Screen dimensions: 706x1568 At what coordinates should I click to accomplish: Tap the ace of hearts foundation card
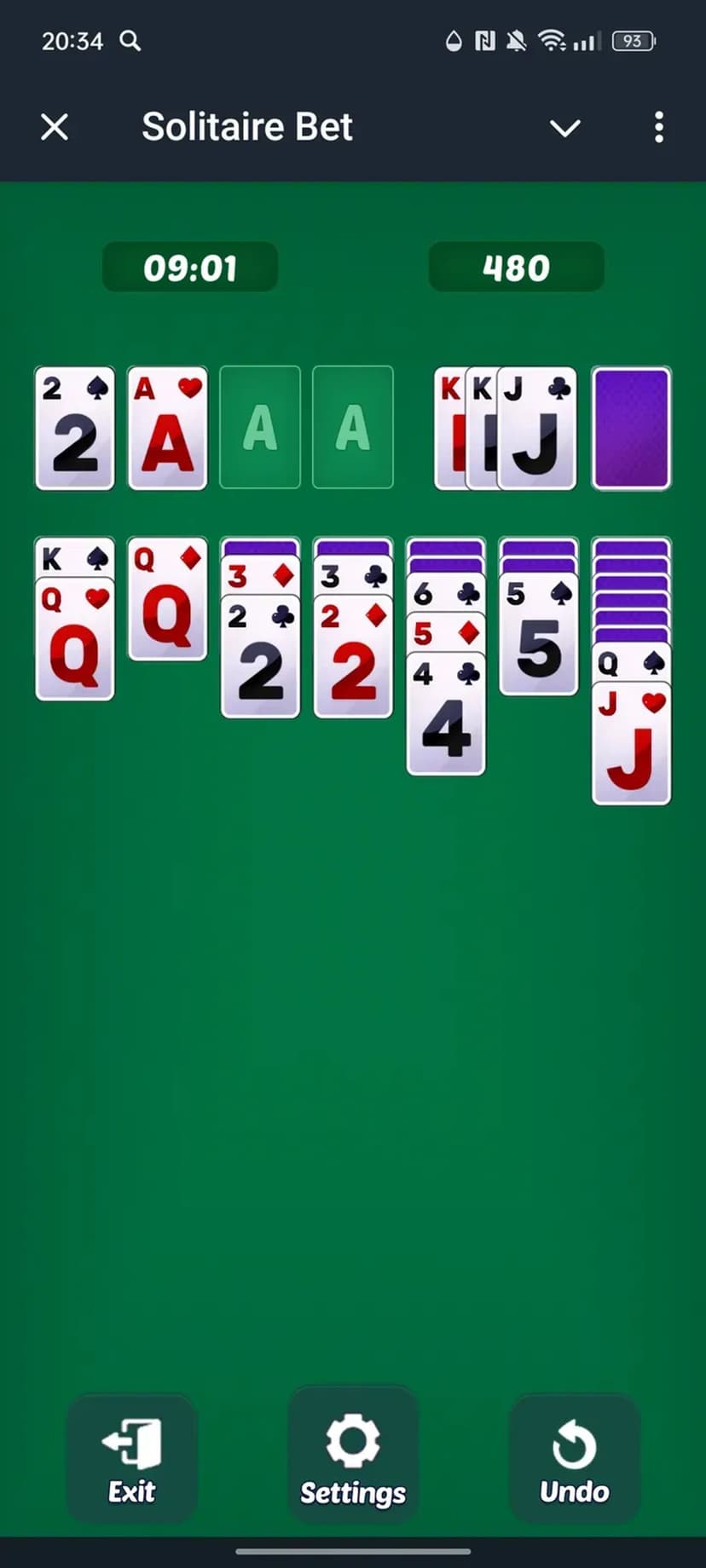168,428
